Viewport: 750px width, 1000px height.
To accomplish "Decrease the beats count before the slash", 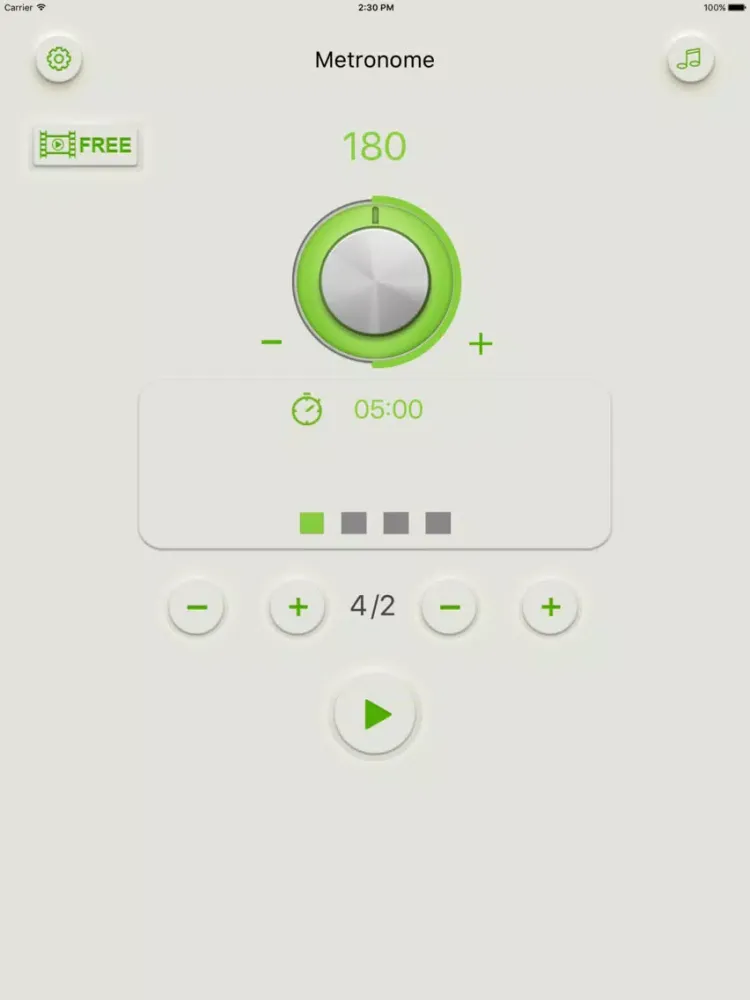I will (x=197, y=607).
